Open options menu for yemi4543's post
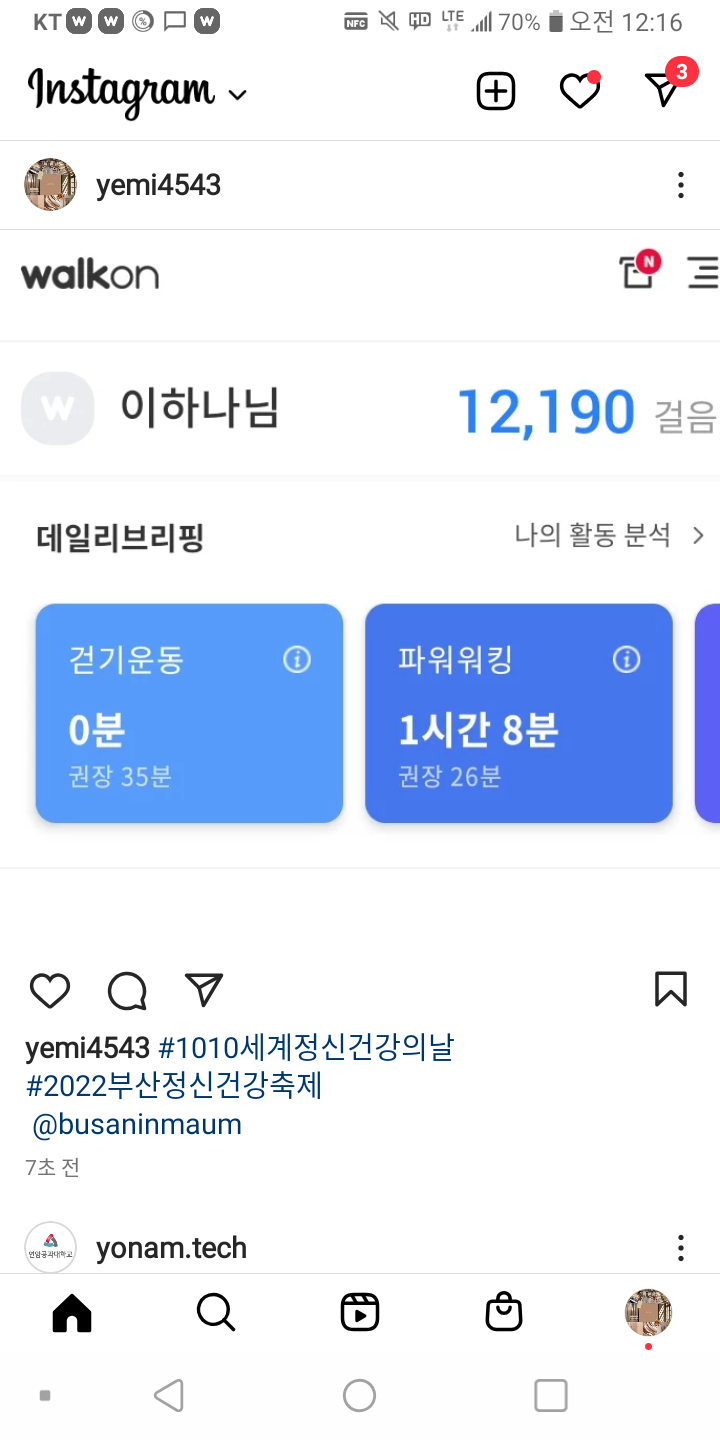The height and width of the screenshot is (1440, 720). pos(681,185)
